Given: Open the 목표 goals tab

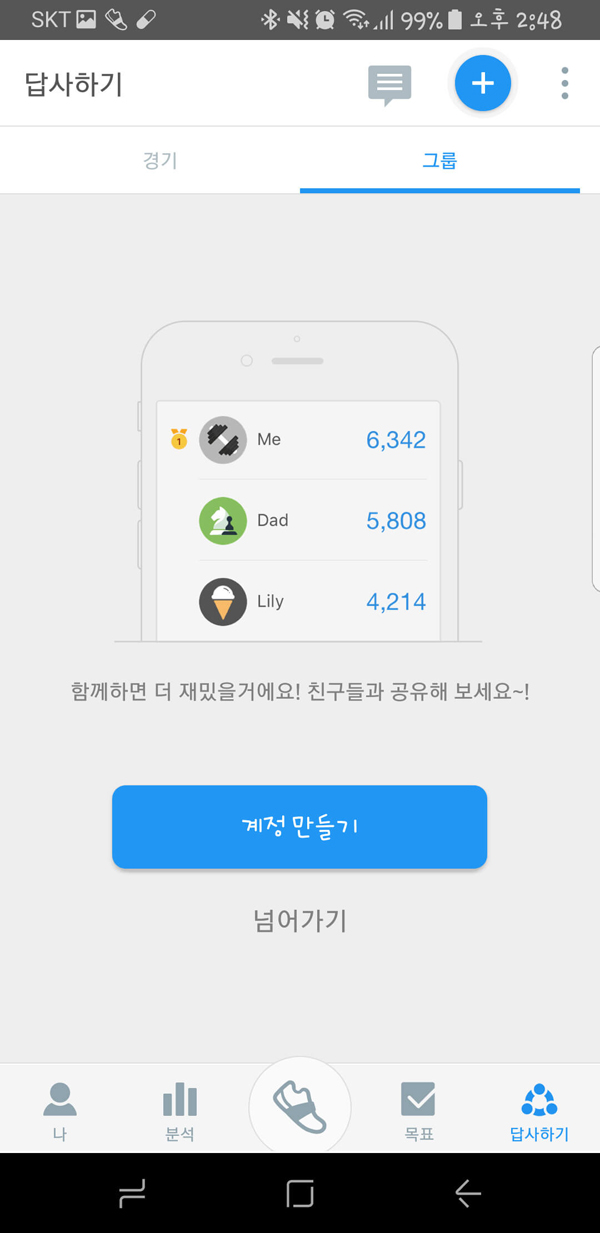Looking at the screenshot, I should tap(418, 1111).
